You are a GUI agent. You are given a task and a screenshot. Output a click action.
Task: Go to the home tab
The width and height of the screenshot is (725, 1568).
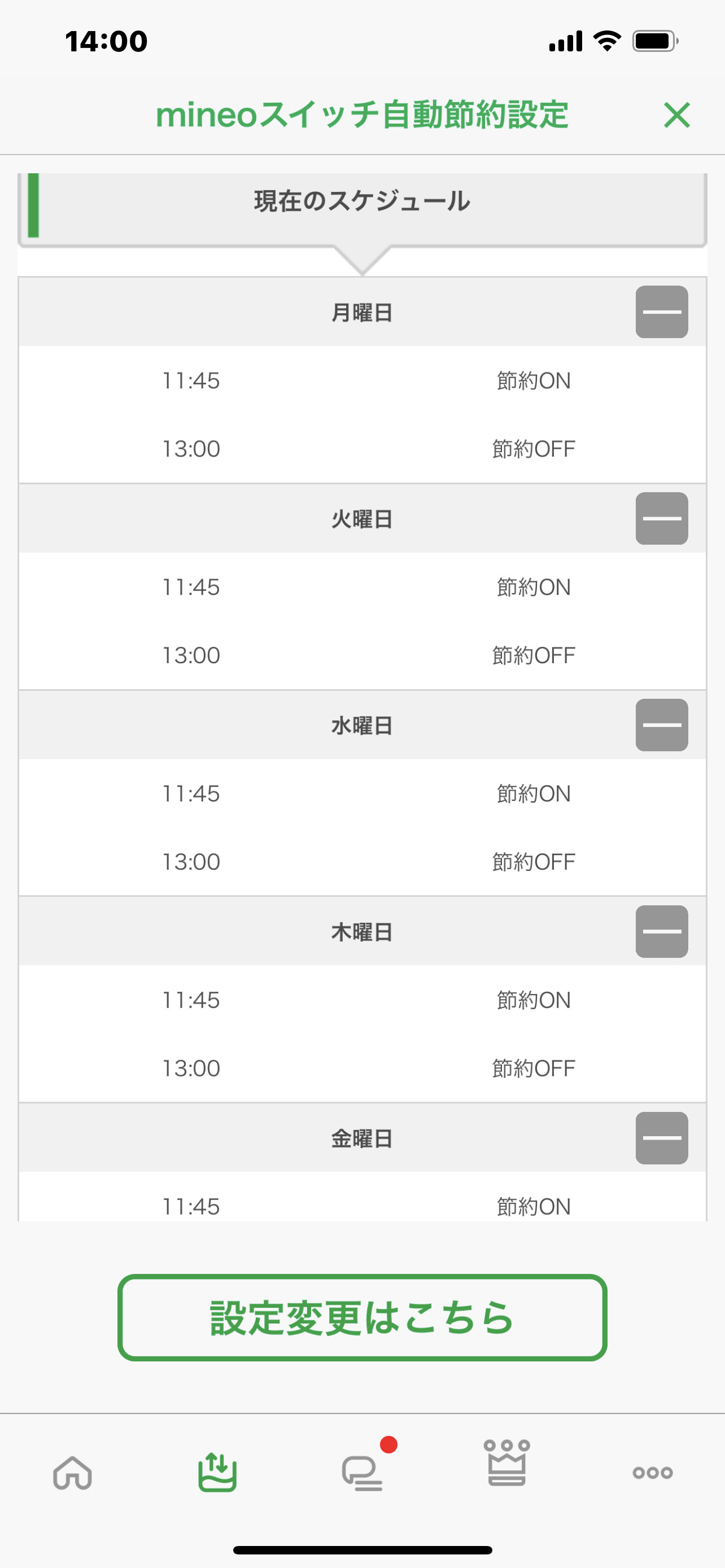72,1473
